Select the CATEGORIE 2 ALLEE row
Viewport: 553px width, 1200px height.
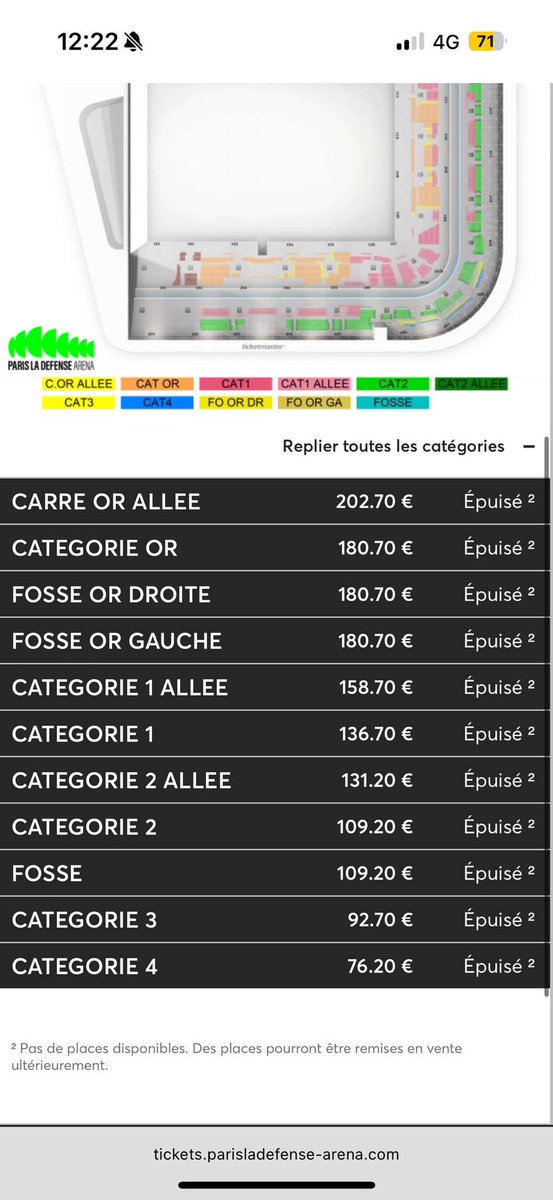click(275, 780)
